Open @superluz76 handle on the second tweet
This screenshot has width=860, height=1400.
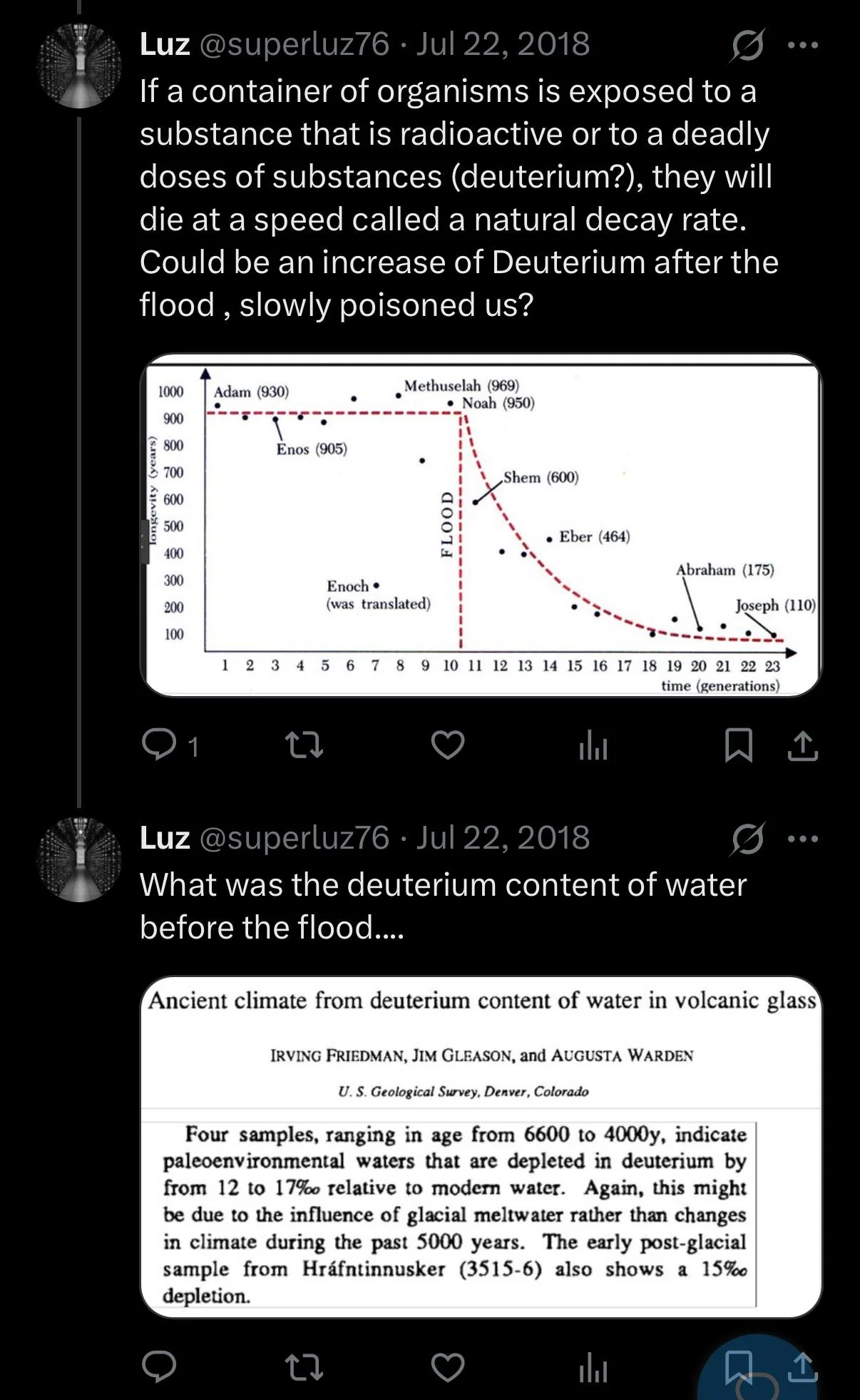point(294,838)
